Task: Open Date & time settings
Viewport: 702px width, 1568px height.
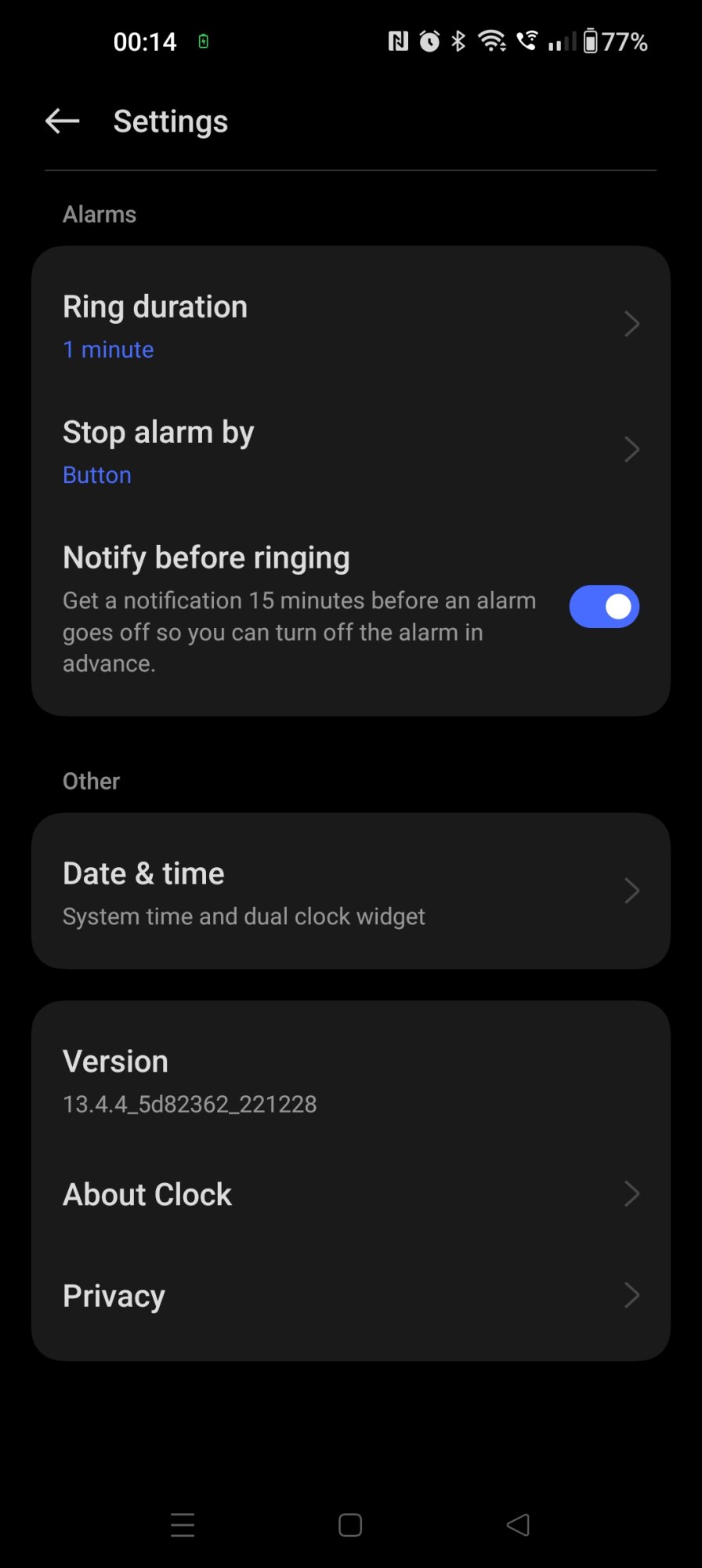Action: pos(350,891)
